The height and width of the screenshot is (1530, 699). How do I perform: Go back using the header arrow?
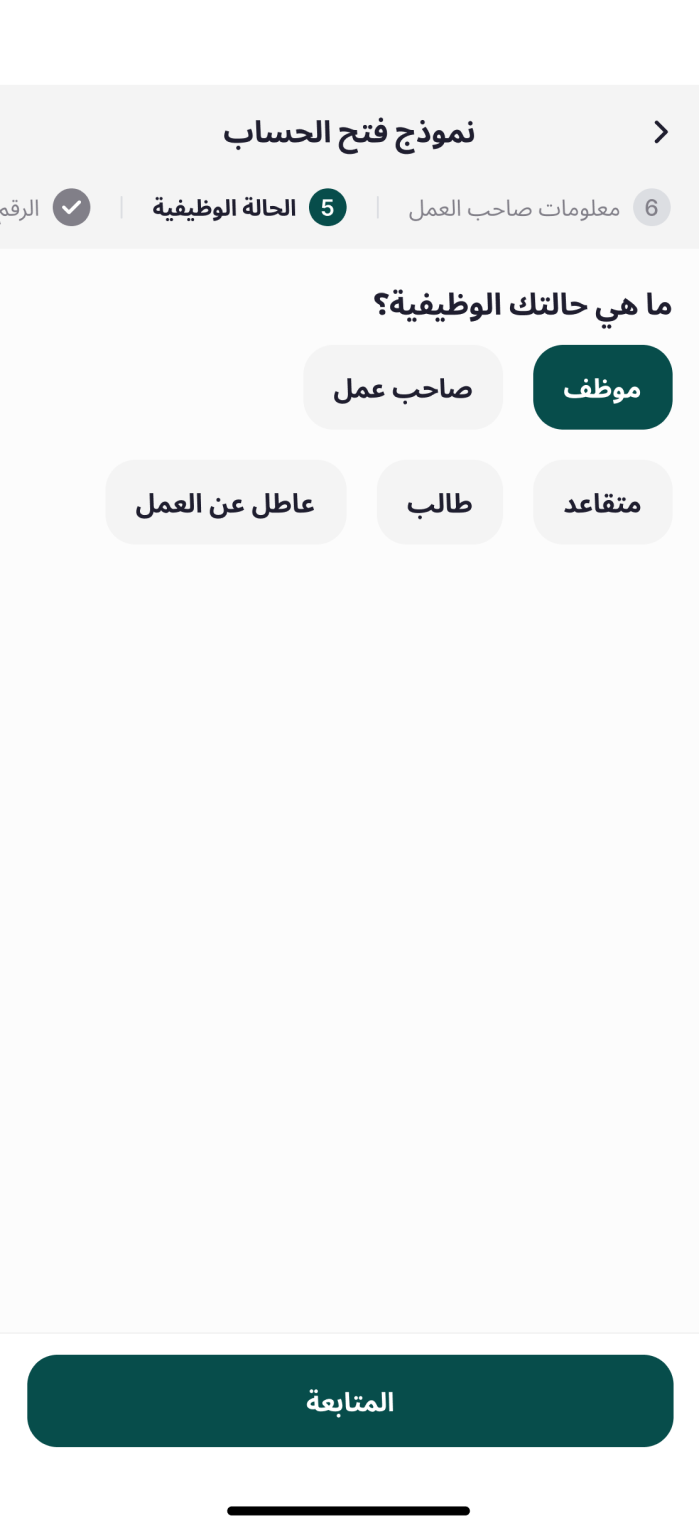pyautogui.click(x=660, y=132)
